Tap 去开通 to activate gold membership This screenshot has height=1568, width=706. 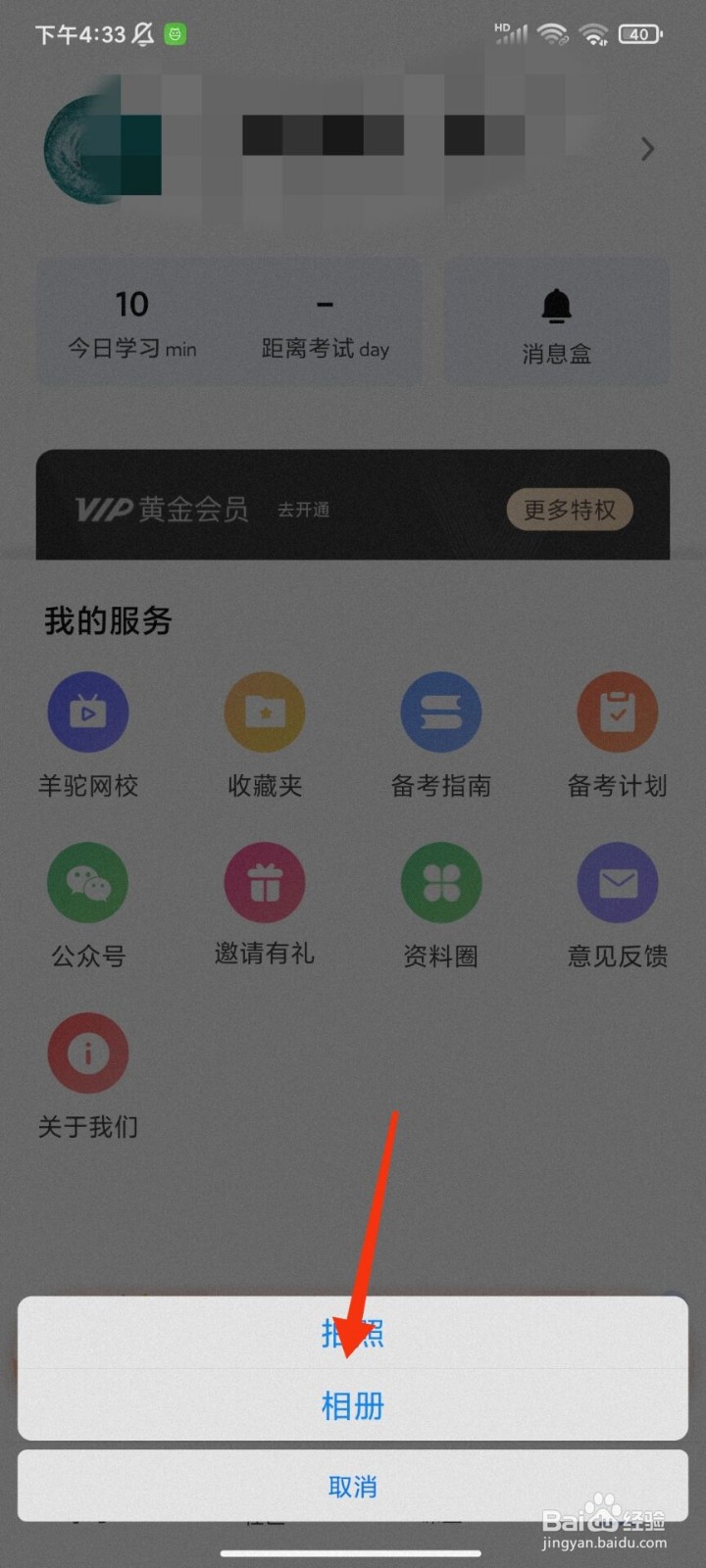point(303,510)
